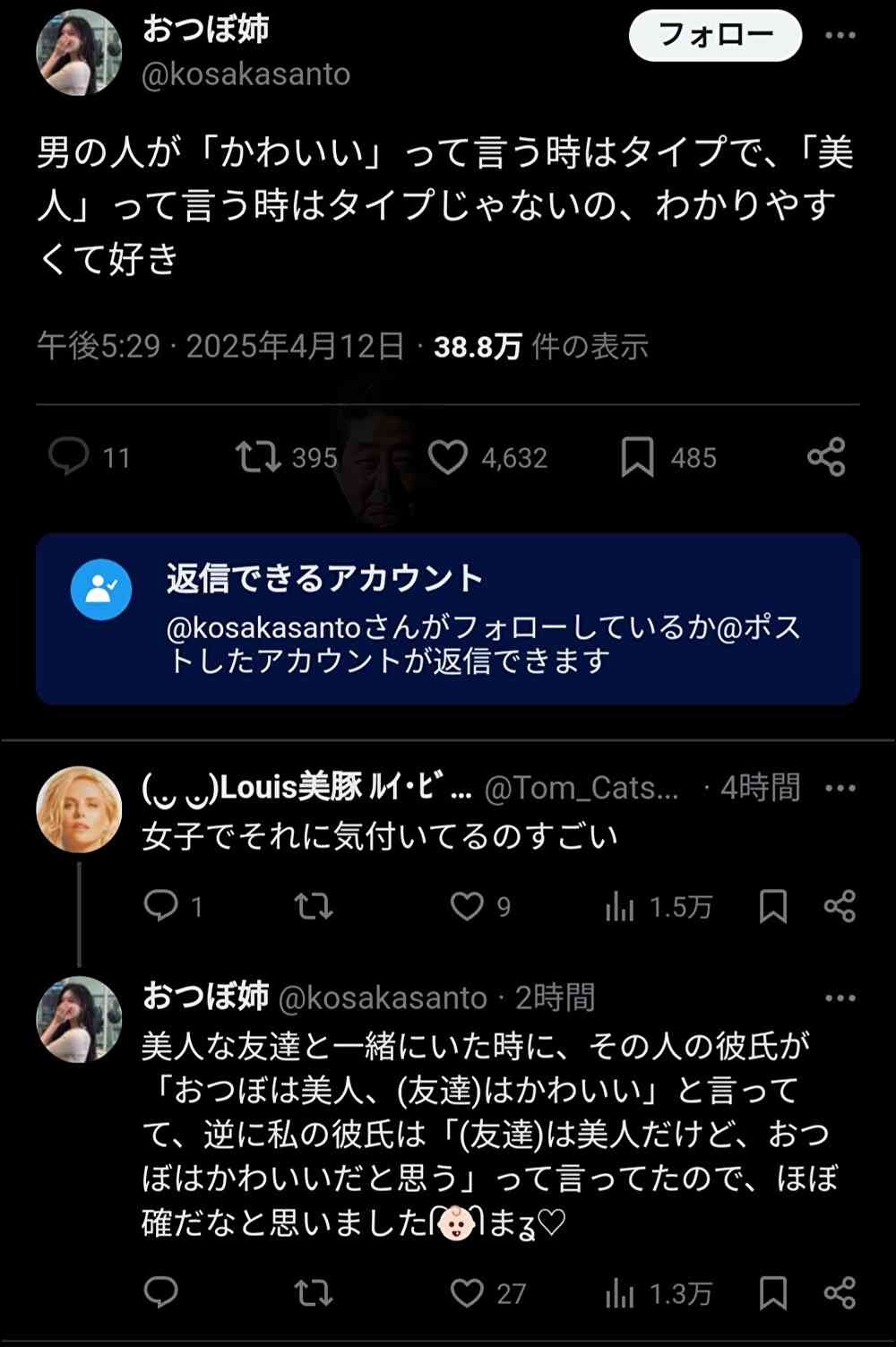
Task: Open おつぼ姉's profile picture on main post
Action: point(78,54)
